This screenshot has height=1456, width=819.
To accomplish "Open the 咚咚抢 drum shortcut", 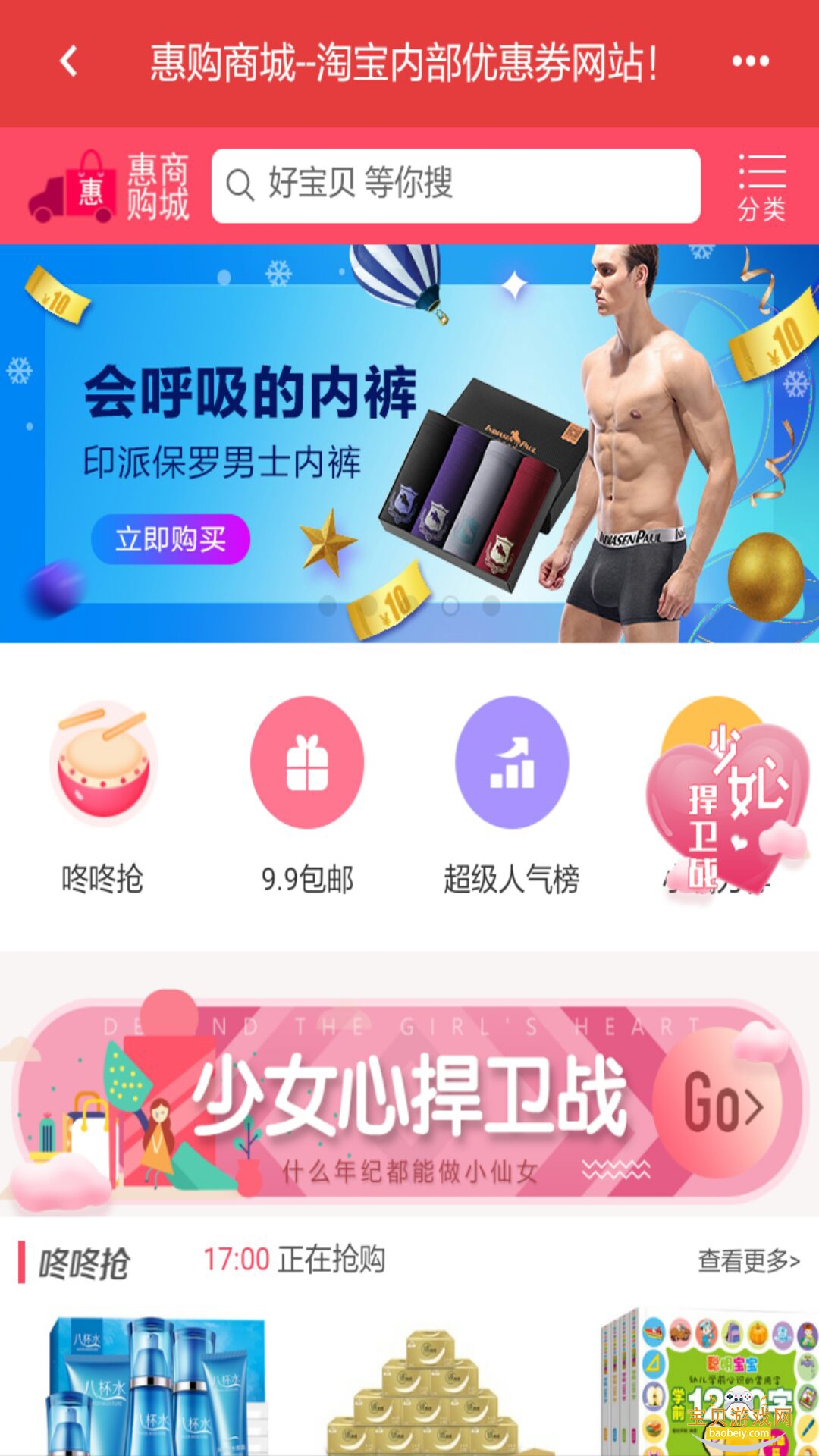I will click(103, 796).
